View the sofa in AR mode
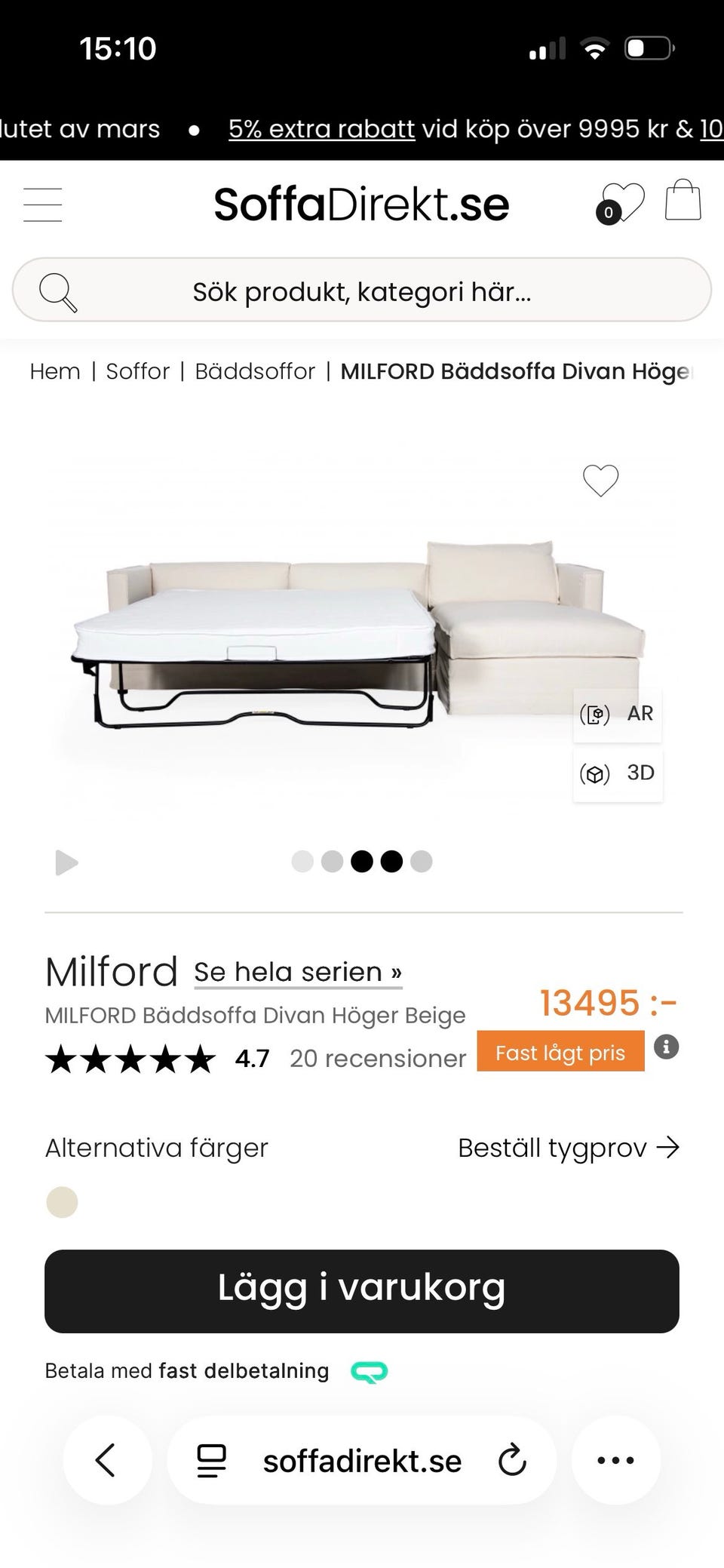This screenshot has width=724, height=1568. pyautogui.click(x=617, y=713)
